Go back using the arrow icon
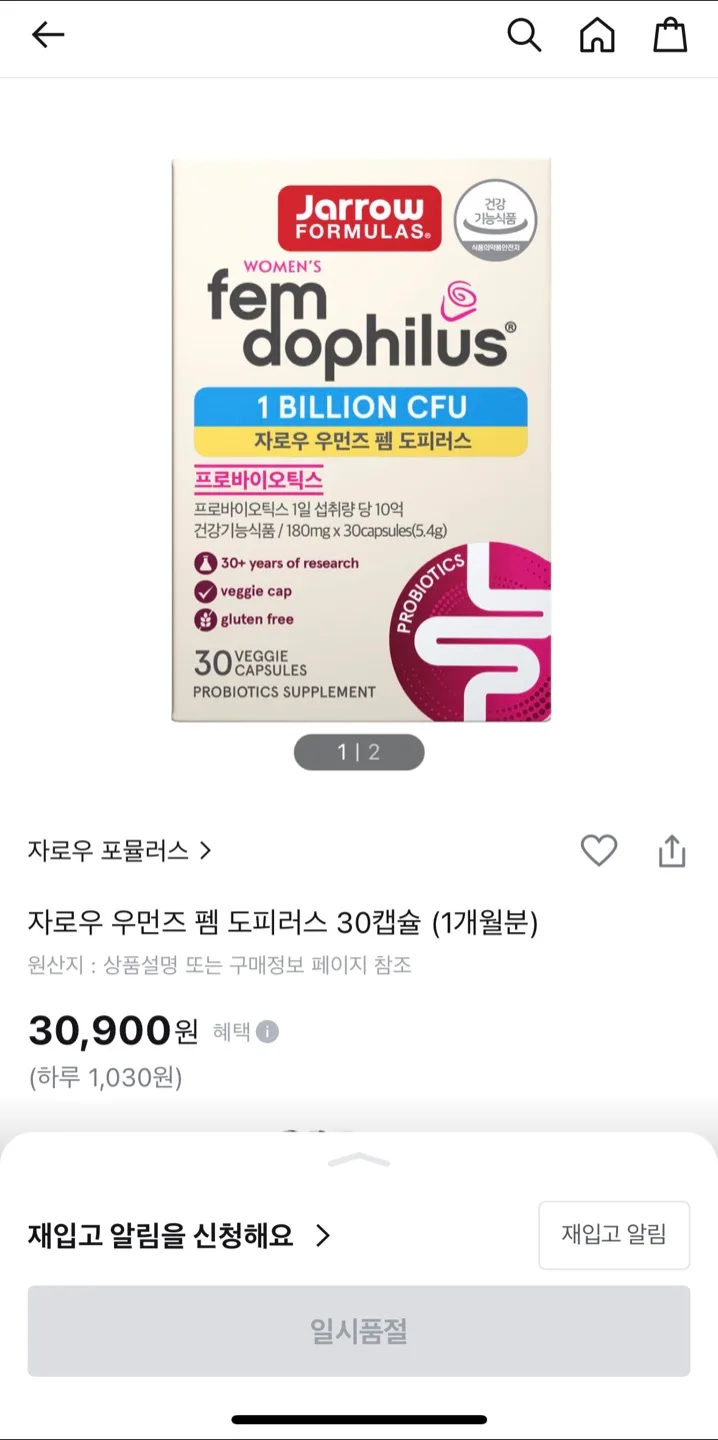 [x=47, y=35]
